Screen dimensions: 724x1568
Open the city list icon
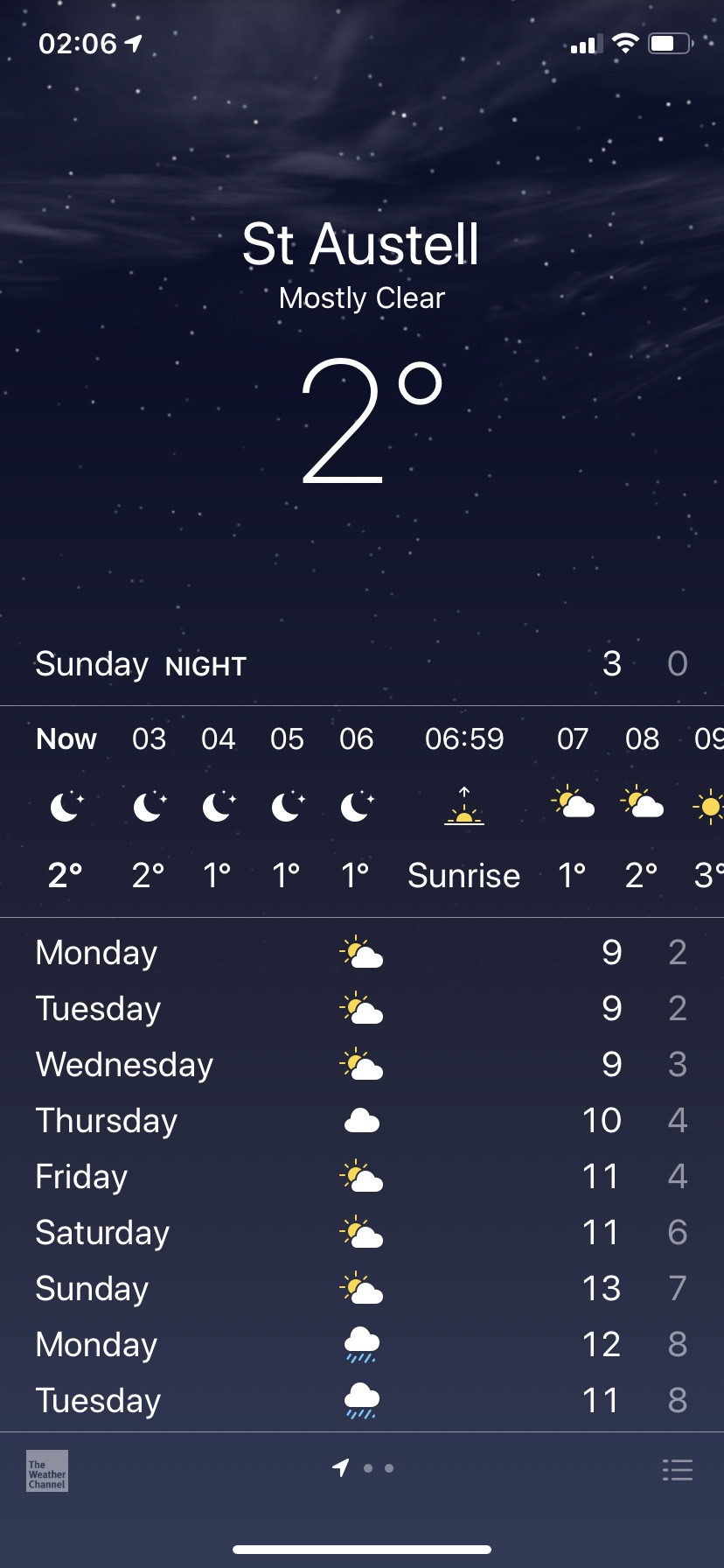click(x=677, y=1469)
